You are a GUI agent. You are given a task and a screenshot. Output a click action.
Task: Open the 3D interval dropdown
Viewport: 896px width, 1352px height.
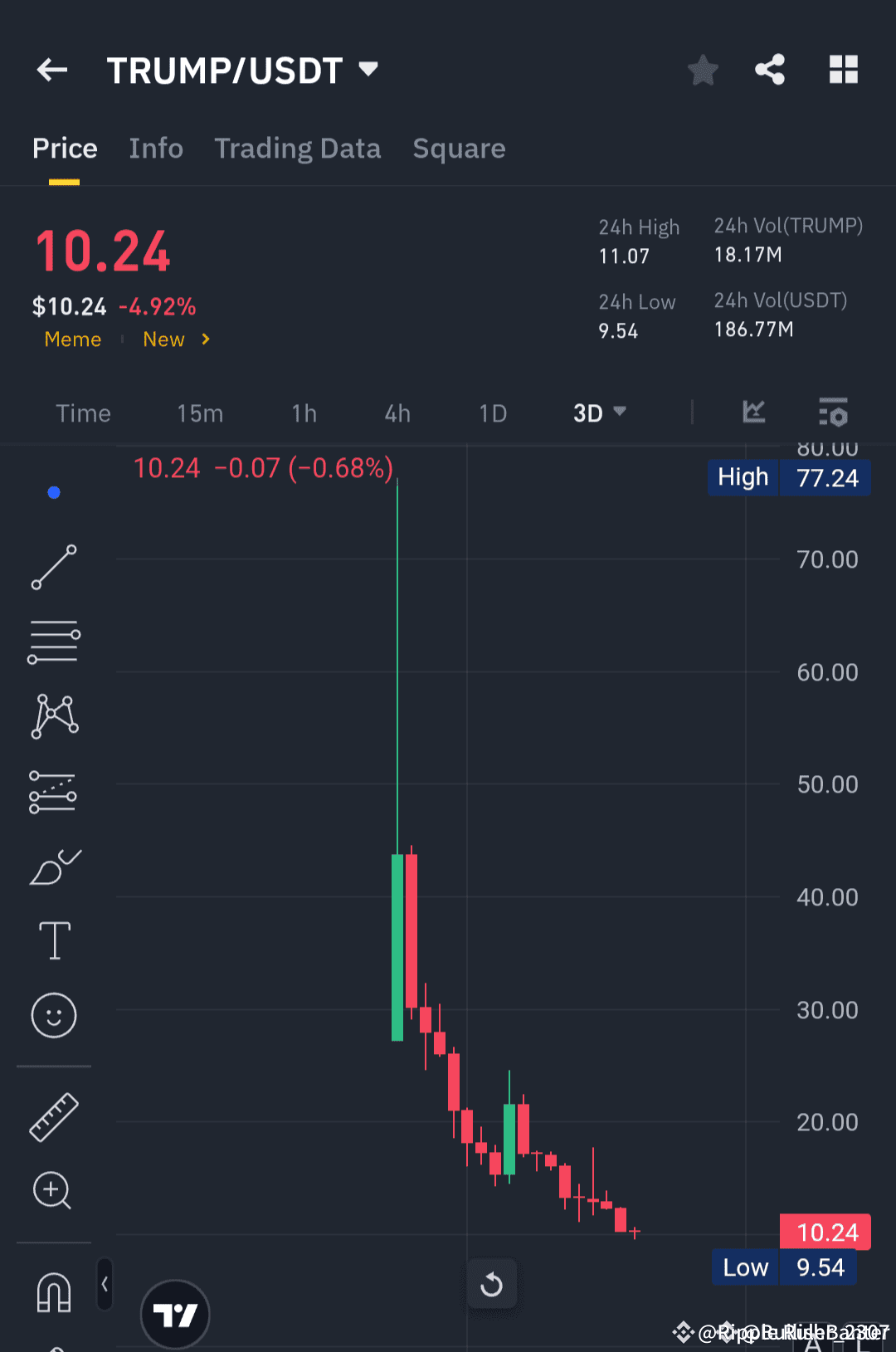[599, 412]
